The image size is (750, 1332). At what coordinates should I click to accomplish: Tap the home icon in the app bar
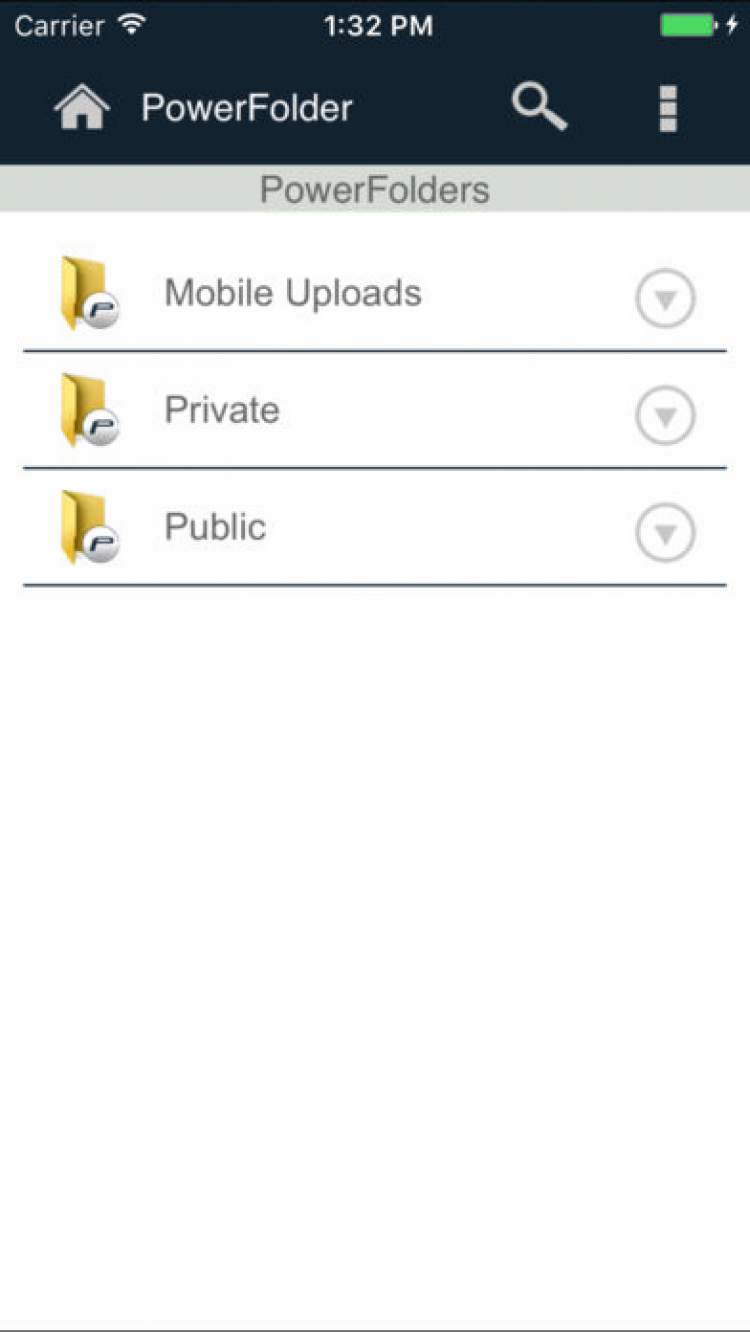click(82, 107)
